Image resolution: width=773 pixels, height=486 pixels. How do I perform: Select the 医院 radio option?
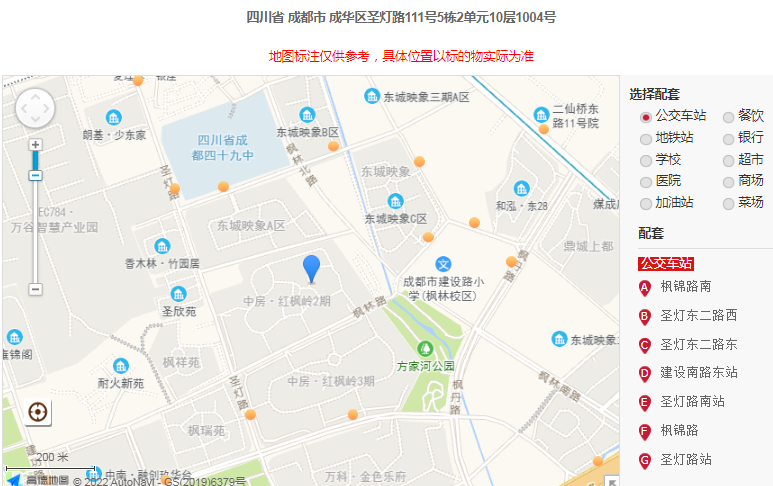[x=646, y=181]
